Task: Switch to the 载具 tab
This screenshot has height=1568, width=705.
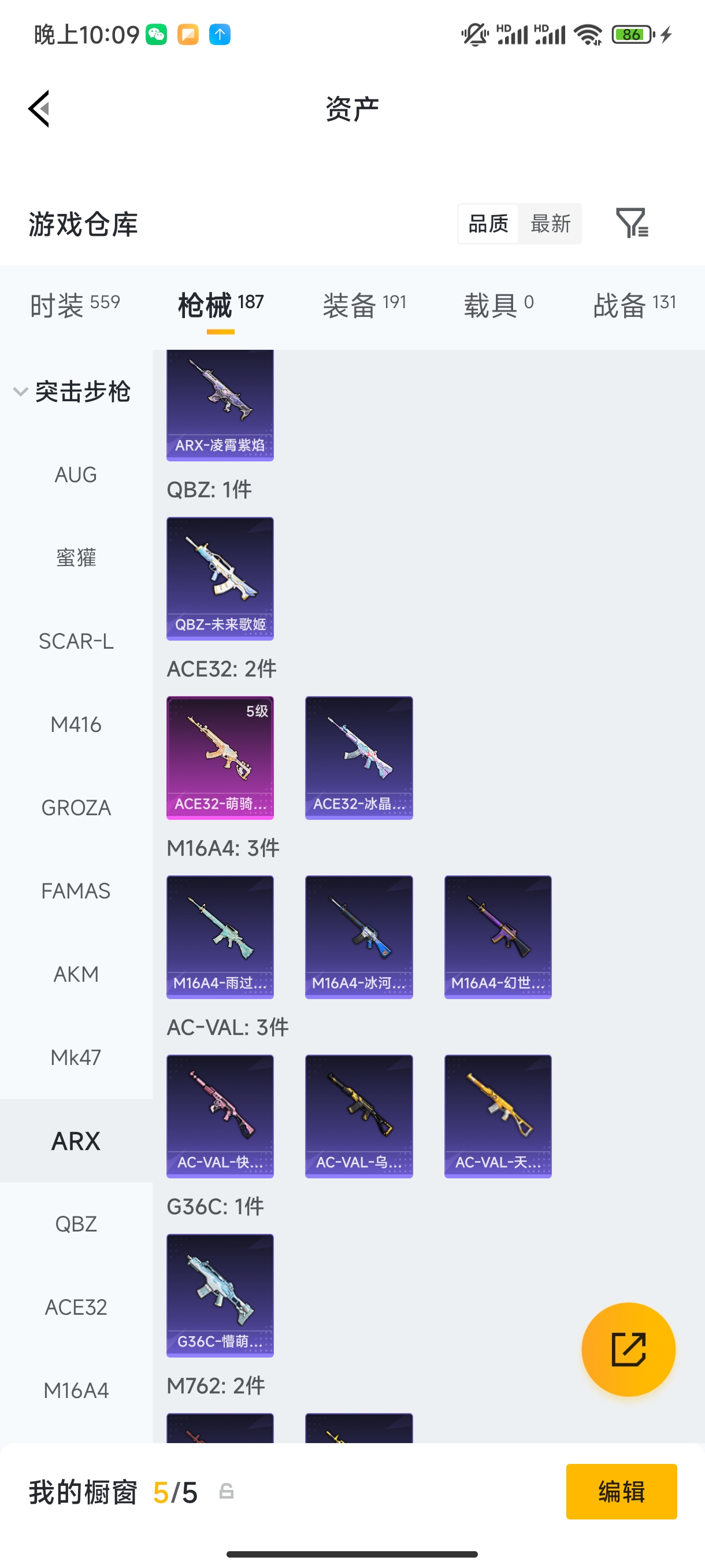Action: point(498,304)
